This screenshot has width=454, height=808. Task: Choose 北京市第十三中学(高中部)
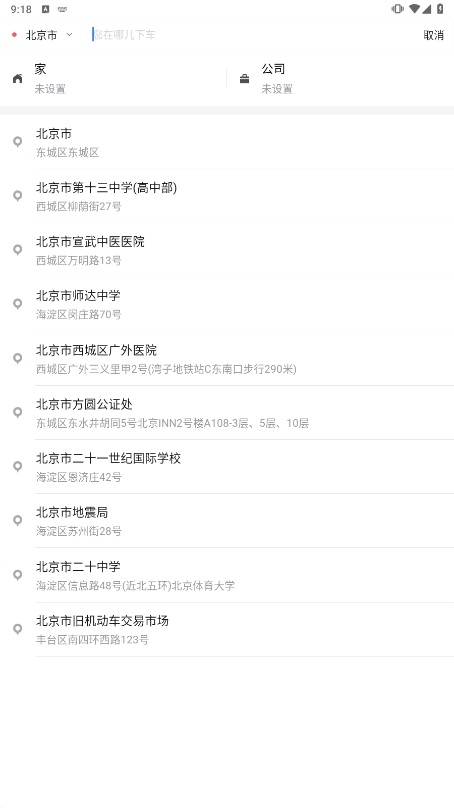coord(227,196)
